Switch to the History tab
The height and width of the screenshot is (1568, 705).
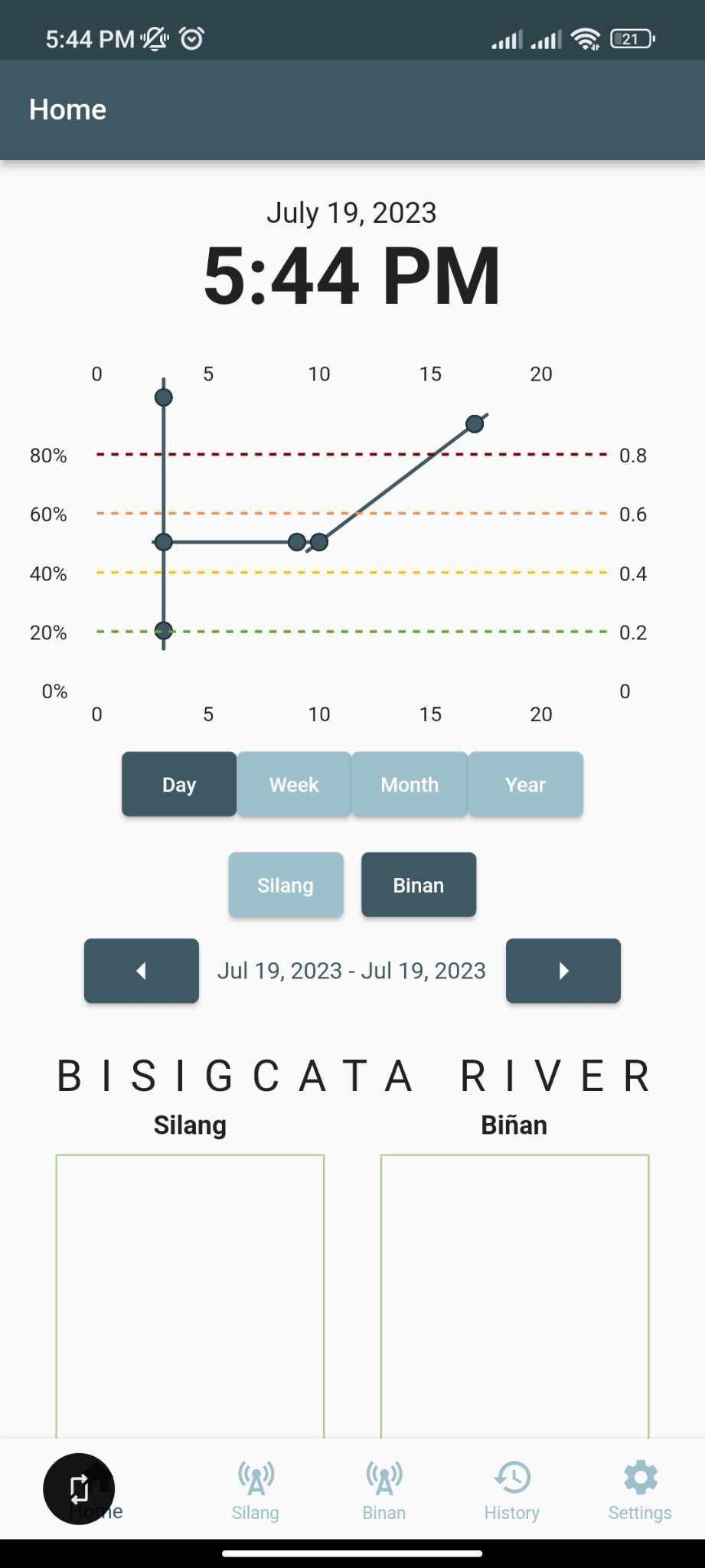tap(512, 1490)
